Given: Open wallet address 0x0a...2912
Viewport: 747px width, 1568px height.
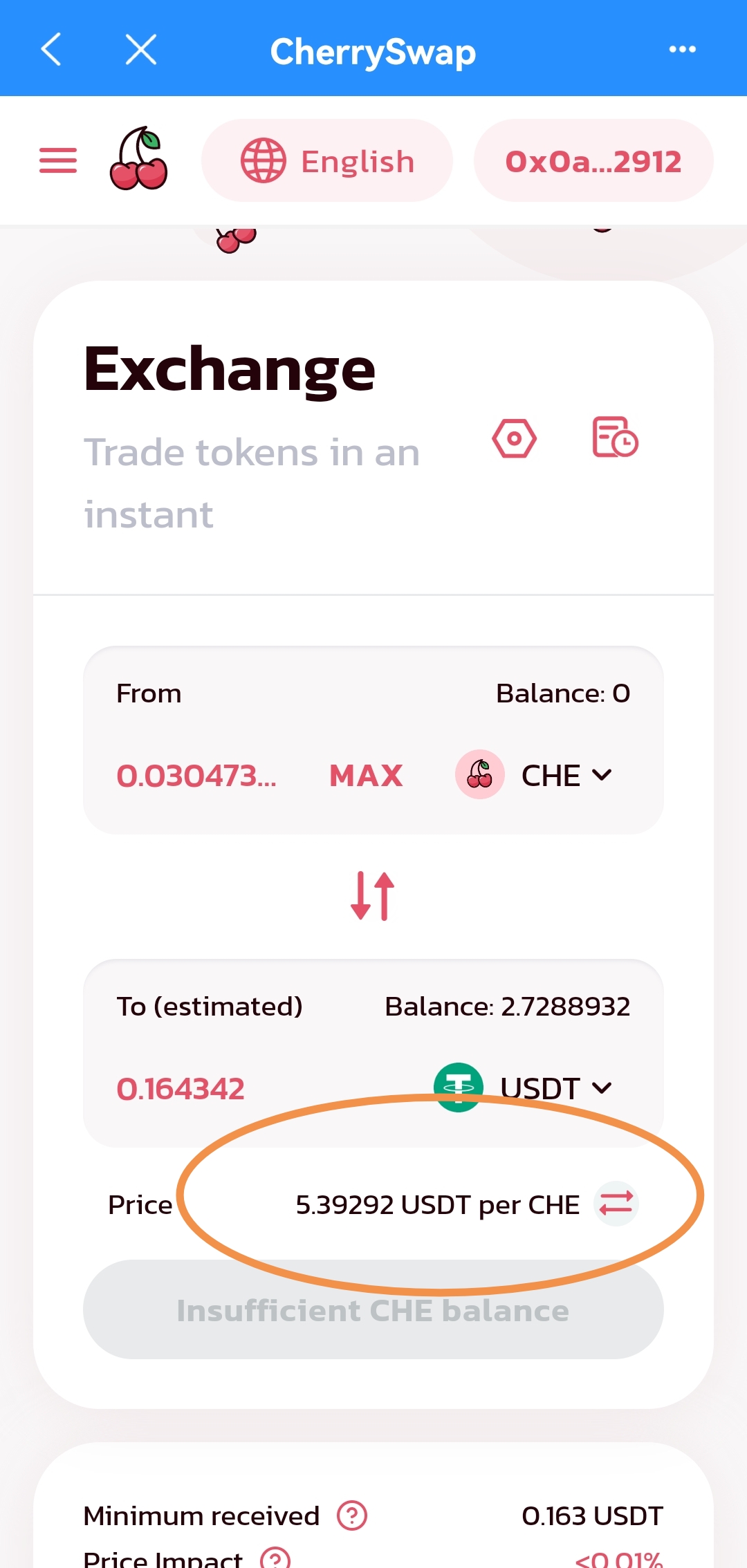Looking at the screenshot, I should click(x=593, y=160).
